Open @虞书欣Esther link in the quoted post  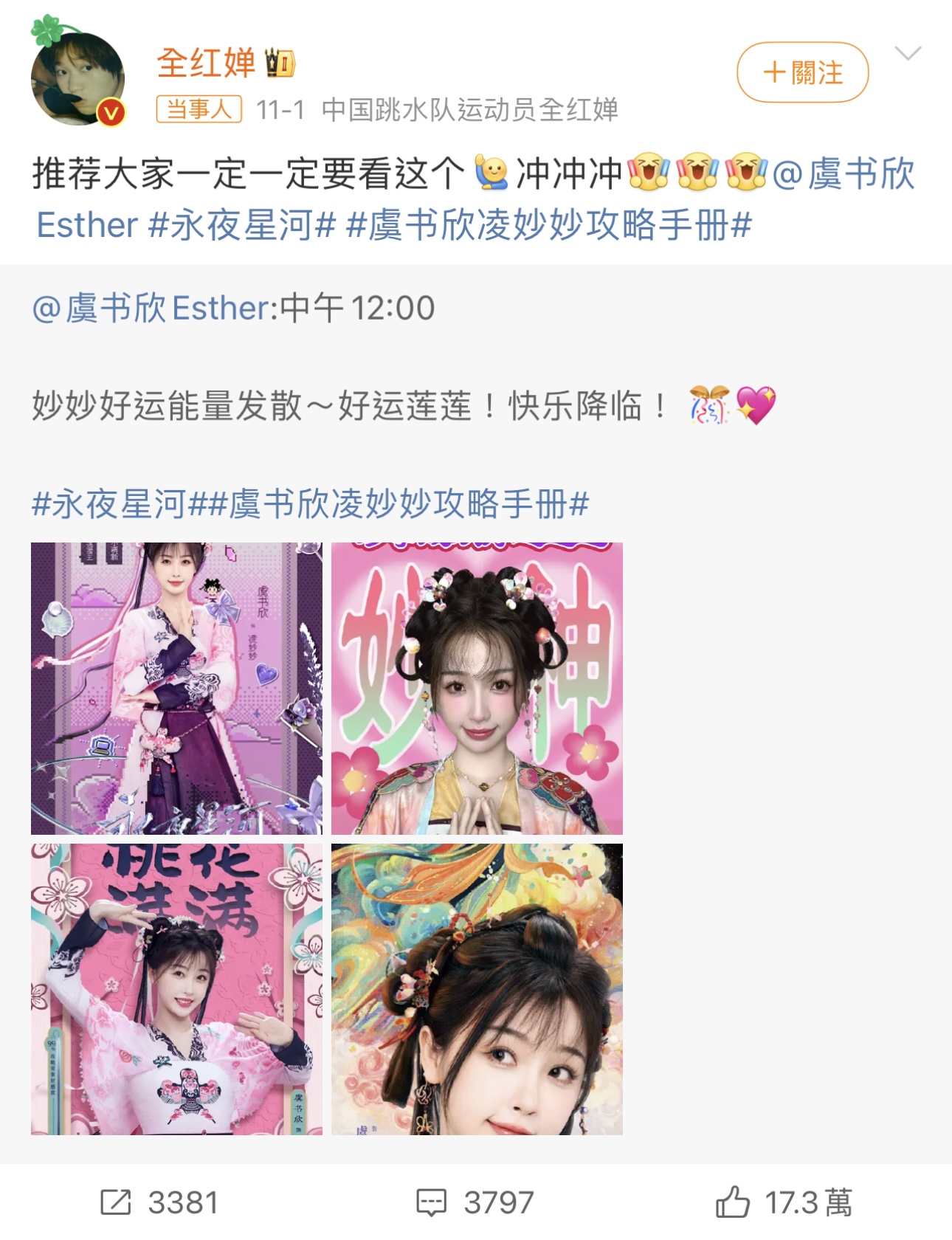click(151, 308)
